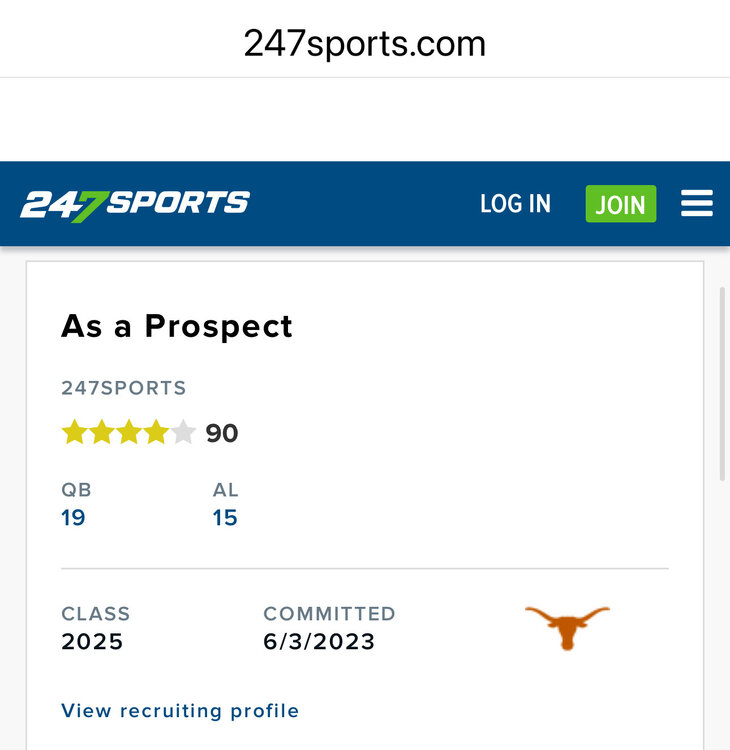Tap the 247sports.com address bar
The height and width of the screenshot is (750, 730).
[365, 43]
